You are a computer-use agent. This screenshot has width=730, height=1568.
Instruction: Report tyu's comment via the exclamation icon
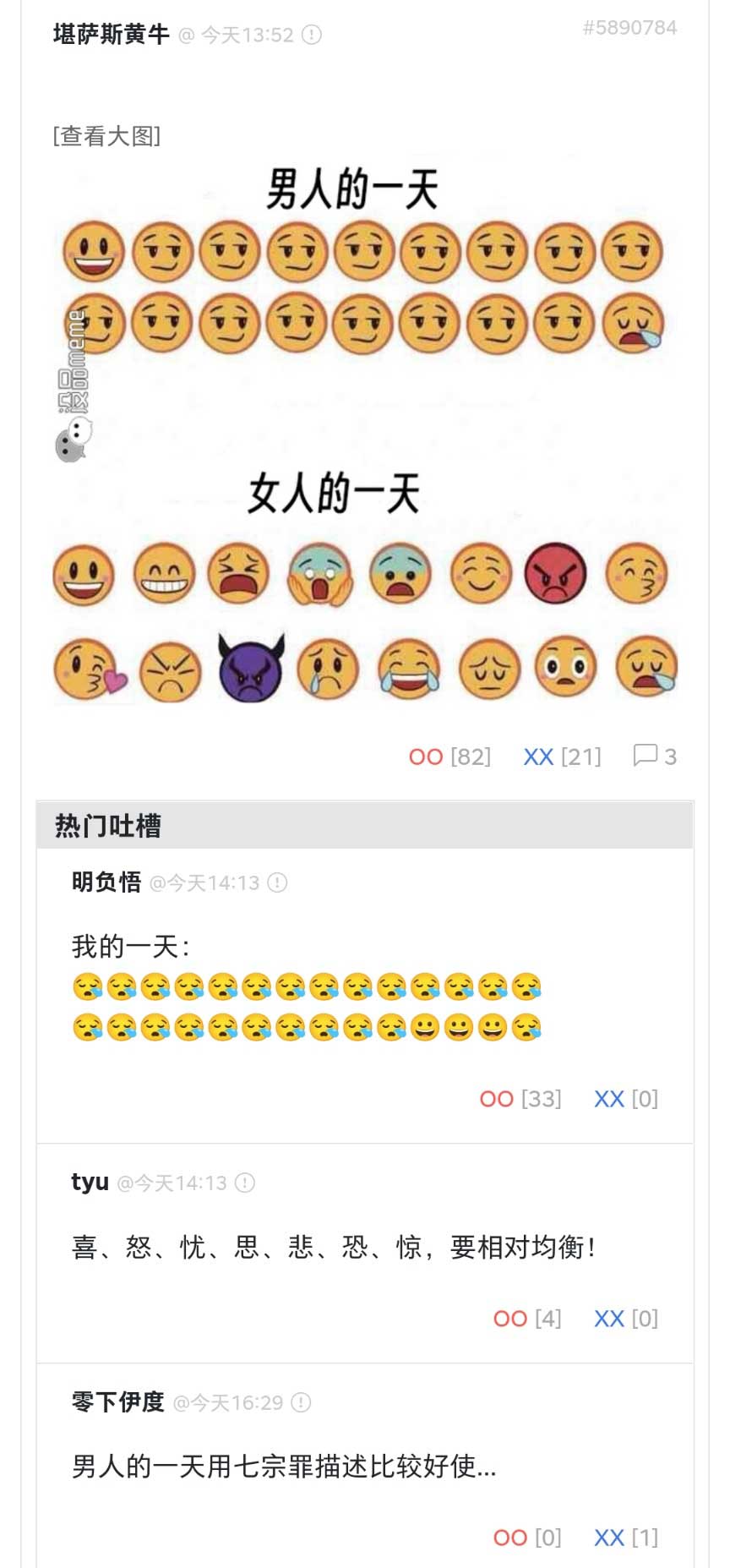pos(244,1183)
